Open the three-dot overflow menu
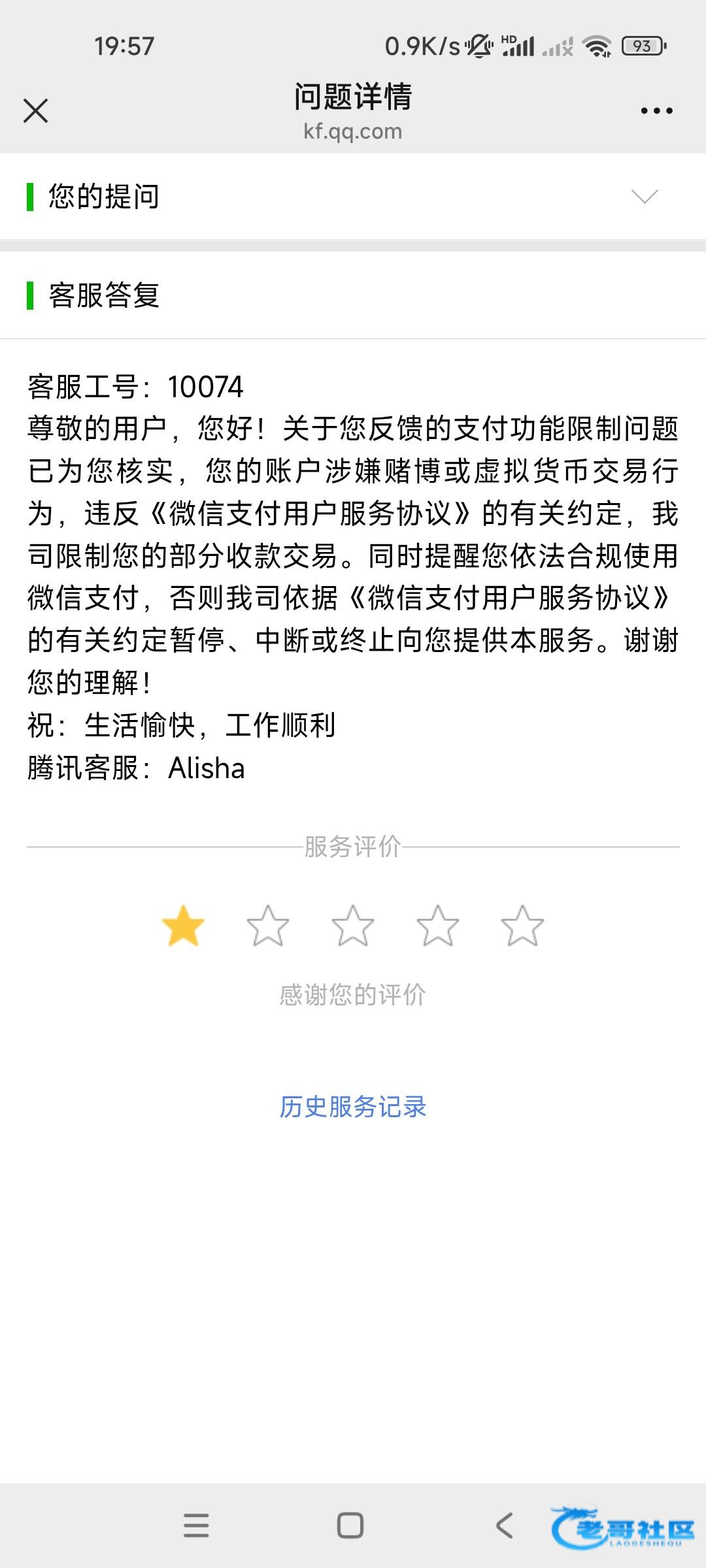Screen dimensions: 706x1568 [x=656, y=111]
